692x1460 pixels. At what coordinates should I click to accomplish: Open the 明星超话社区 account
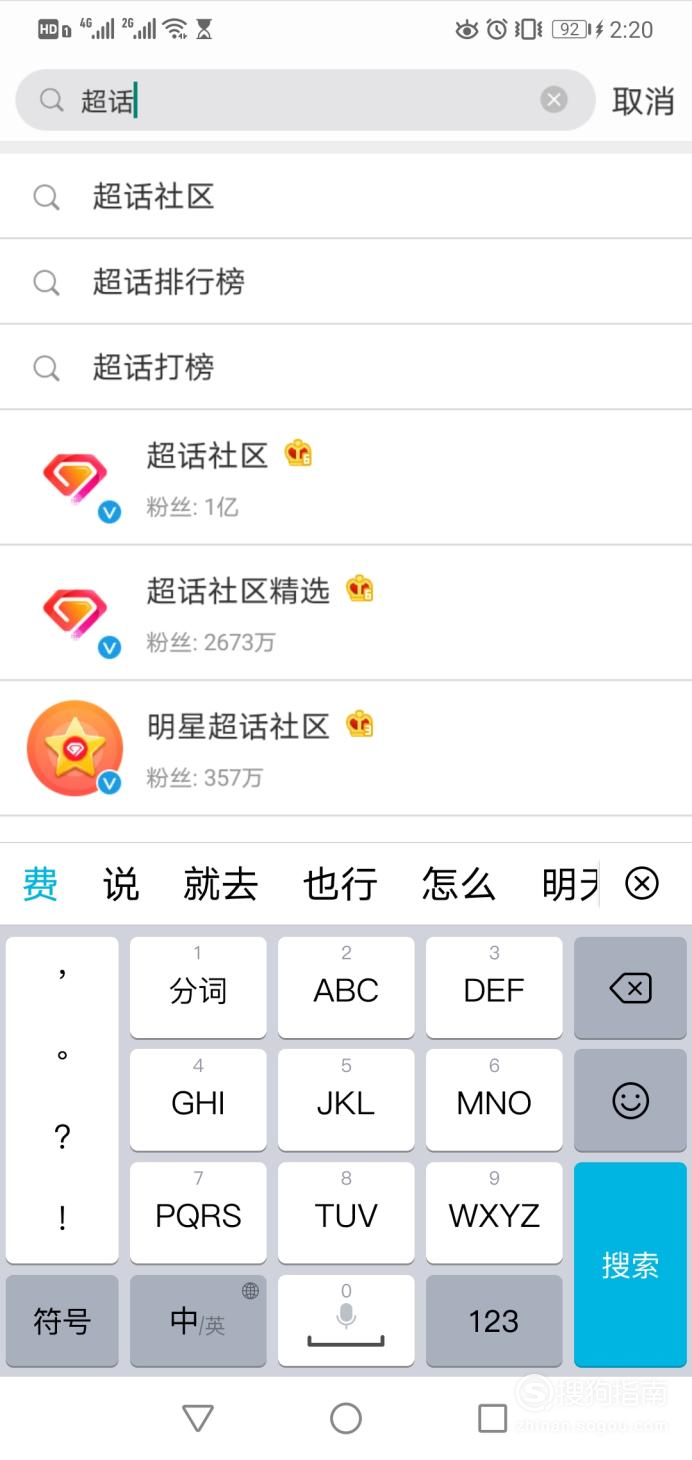coord(346,748)
